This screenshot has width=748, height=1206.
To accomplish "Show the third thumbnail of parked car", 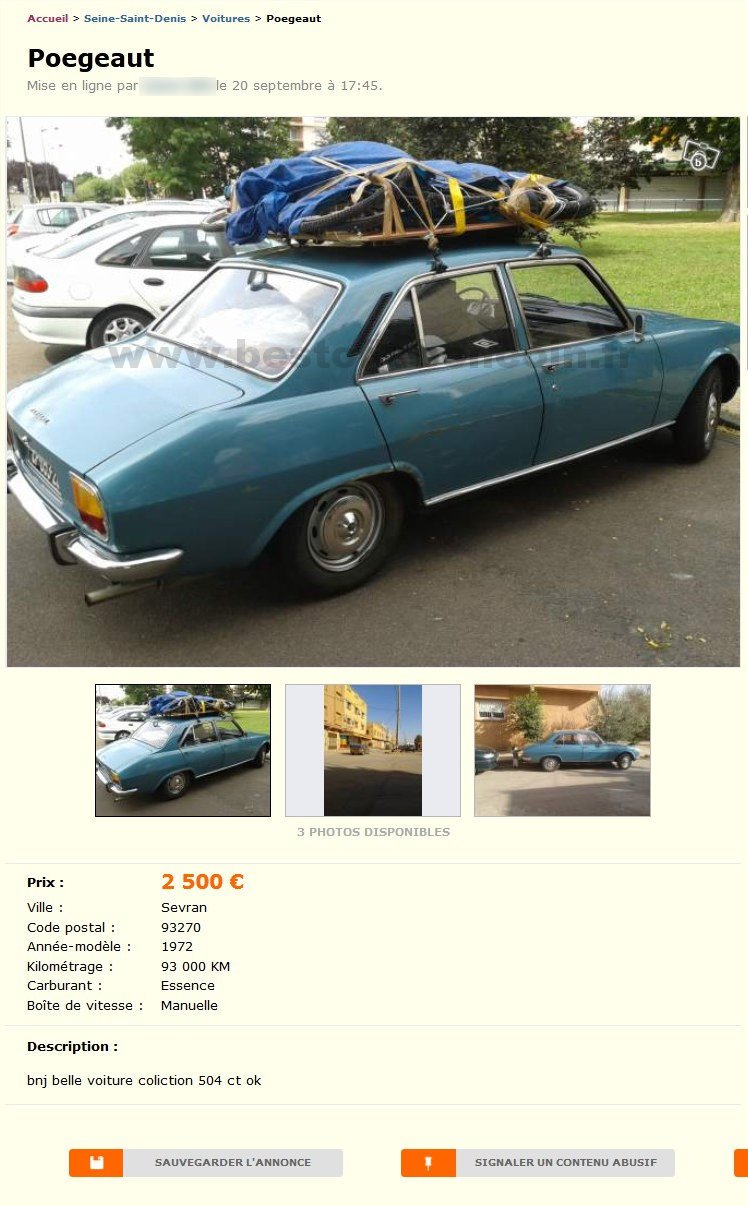I will click(562, 750).
